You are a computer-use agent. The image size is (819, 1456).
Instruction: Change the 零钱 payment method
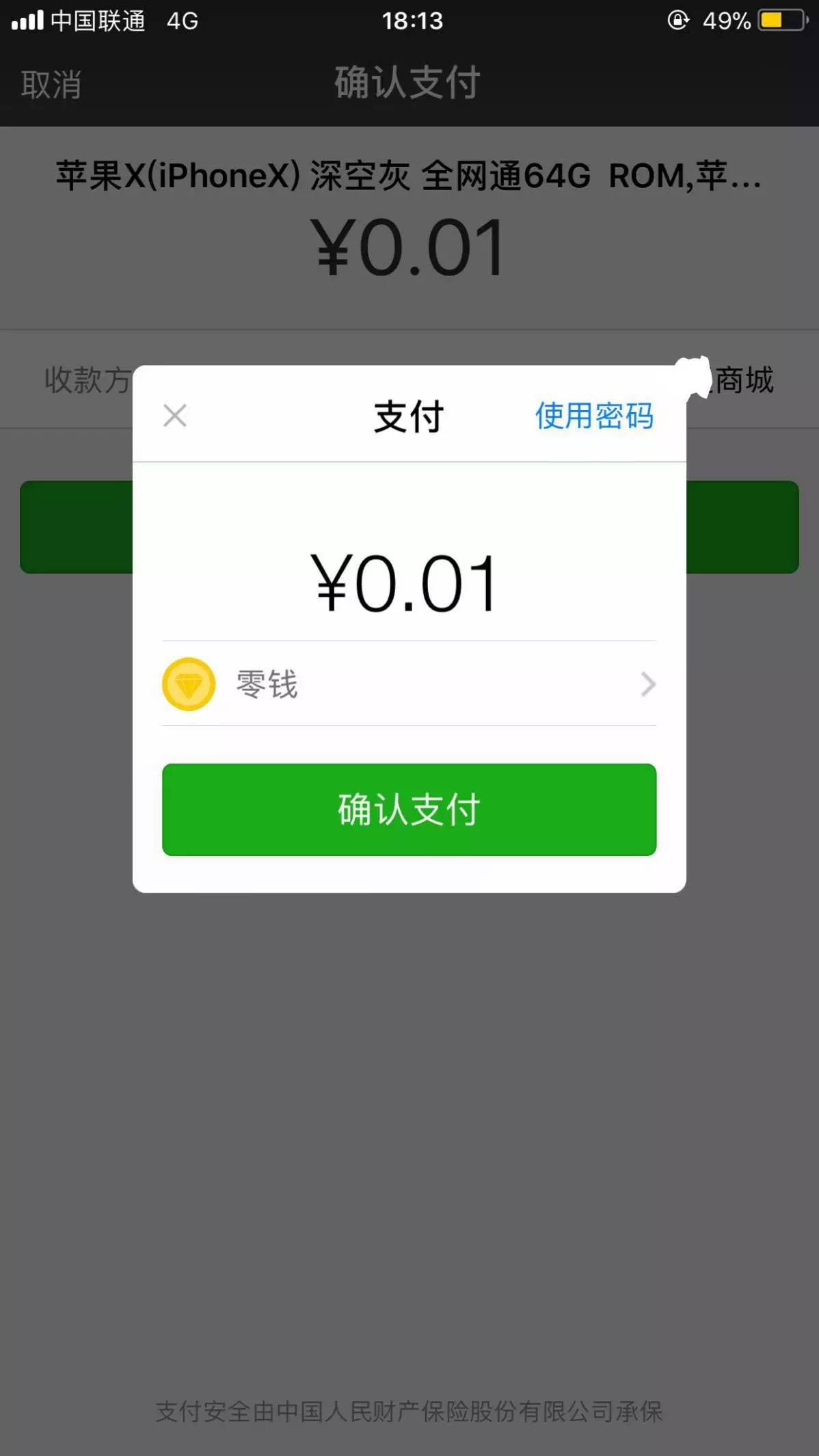click(x=409, y=684)
